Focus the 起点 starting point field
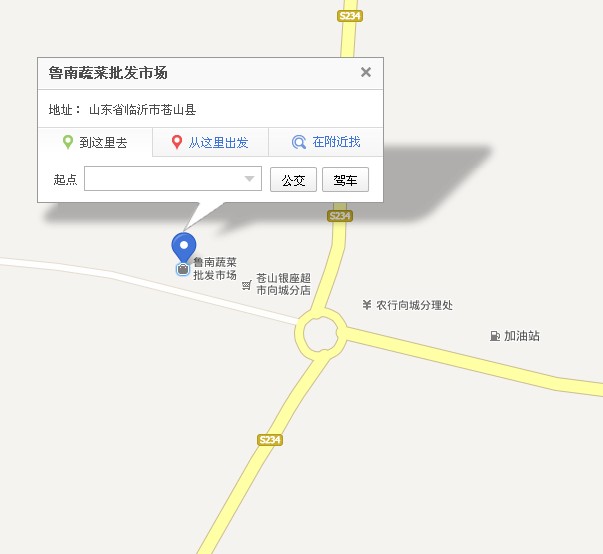 [165, 180]
